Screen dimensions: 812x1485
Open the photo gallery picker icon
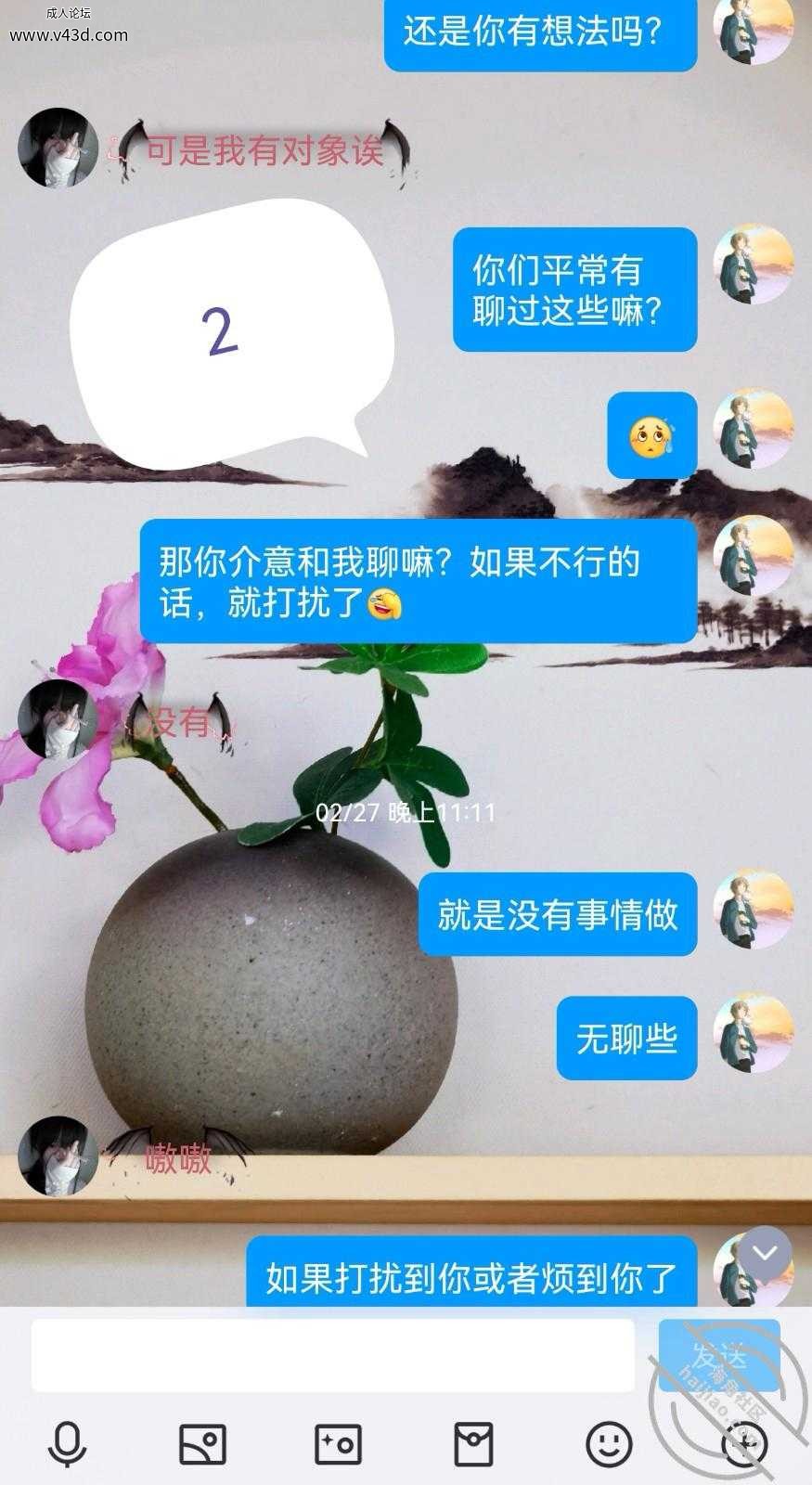pos(202,1444)
